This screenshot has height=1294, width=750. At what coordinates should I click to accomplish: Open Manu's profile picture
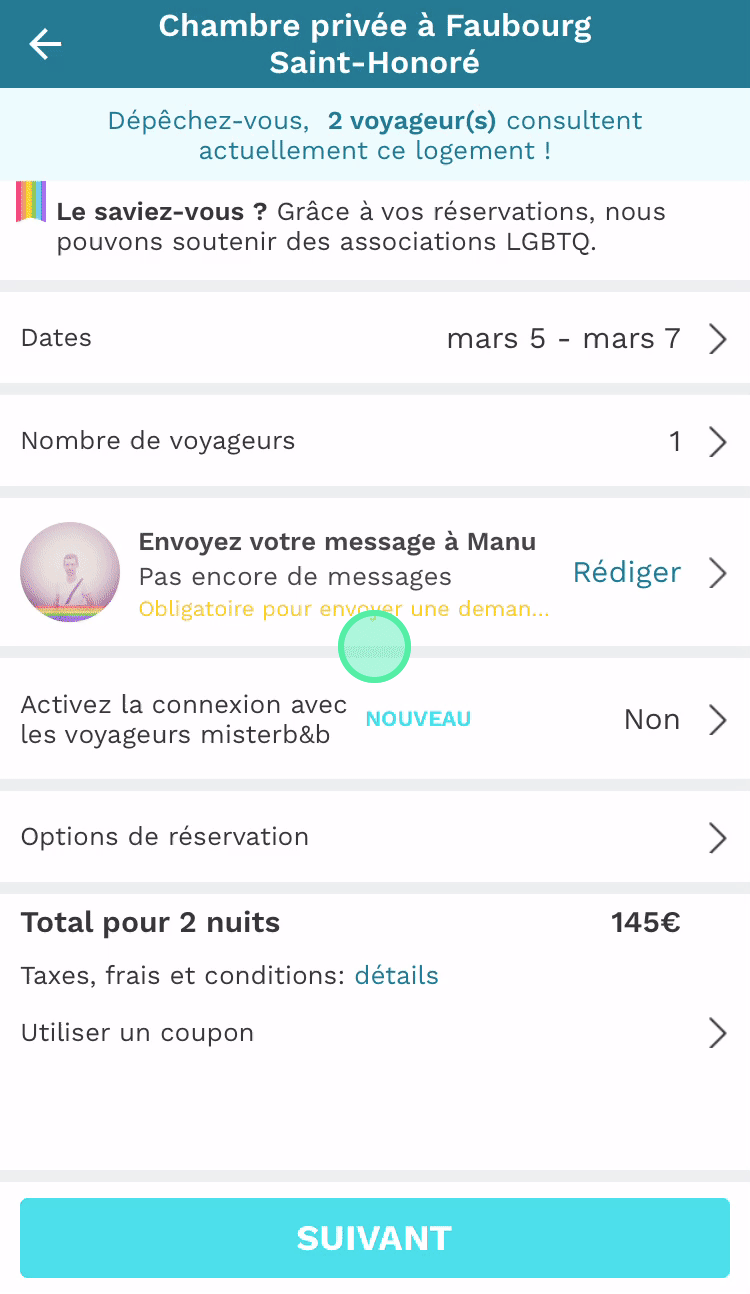point(70,572)
